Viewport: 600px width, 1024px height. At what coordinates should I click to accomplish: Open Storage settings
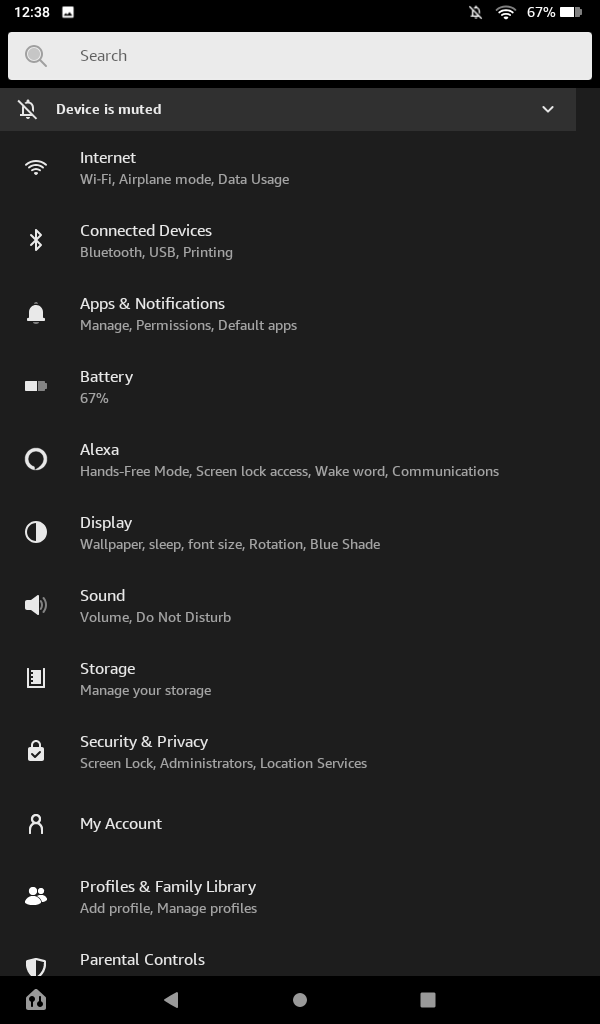tap(288, 679)
